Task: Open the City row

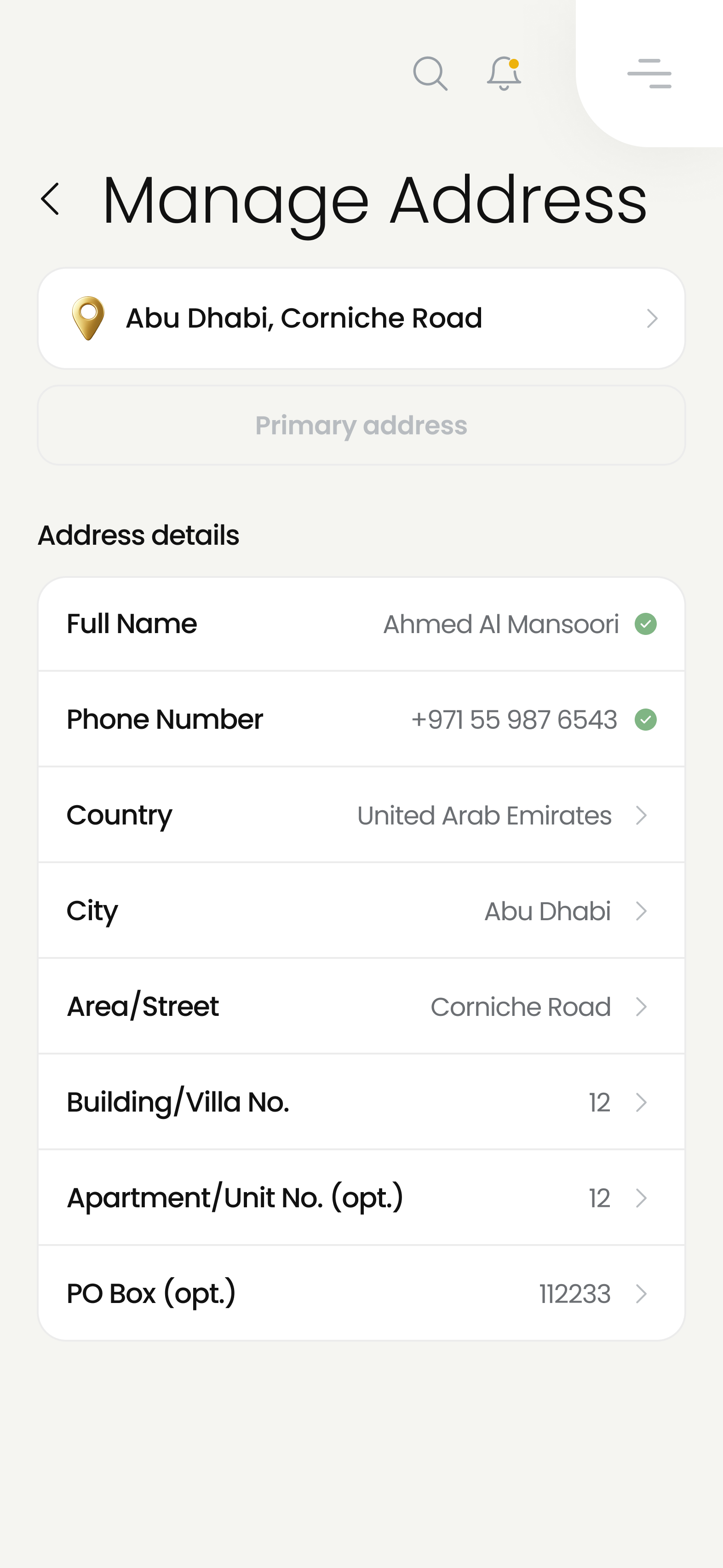Action: click(x=361, y=911)
